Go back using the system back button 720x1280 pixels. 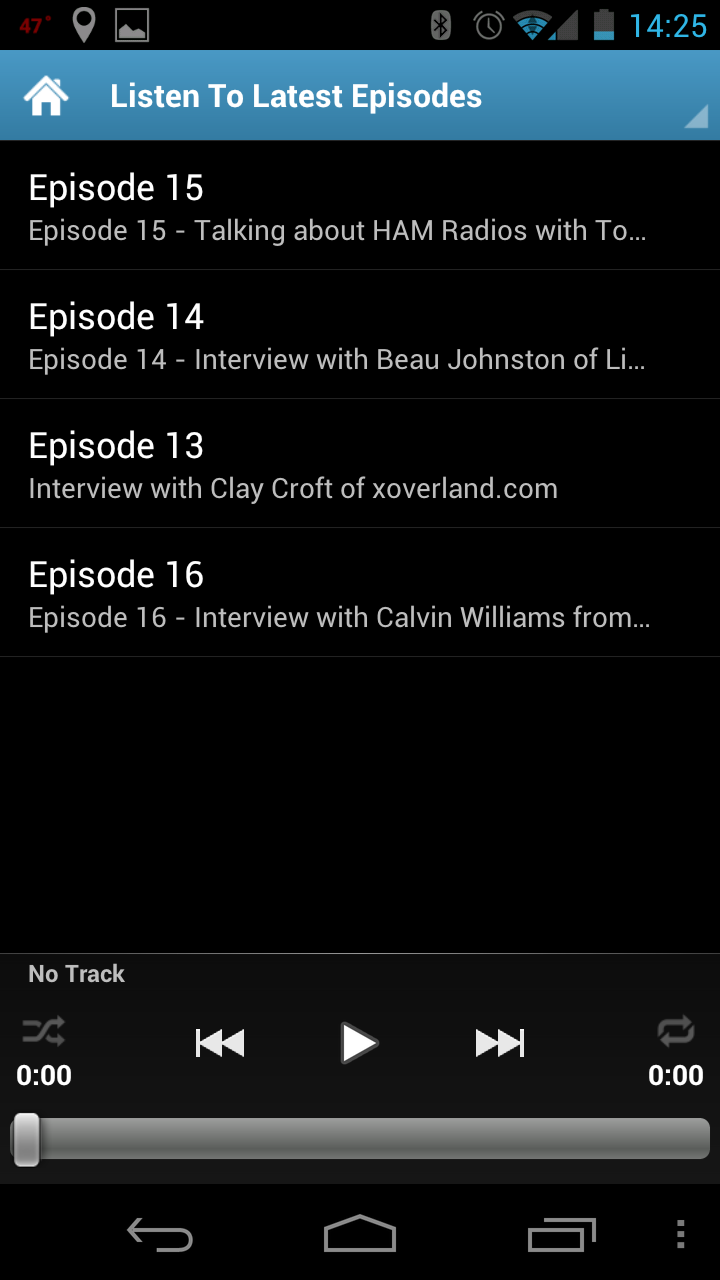point(160,1235)
